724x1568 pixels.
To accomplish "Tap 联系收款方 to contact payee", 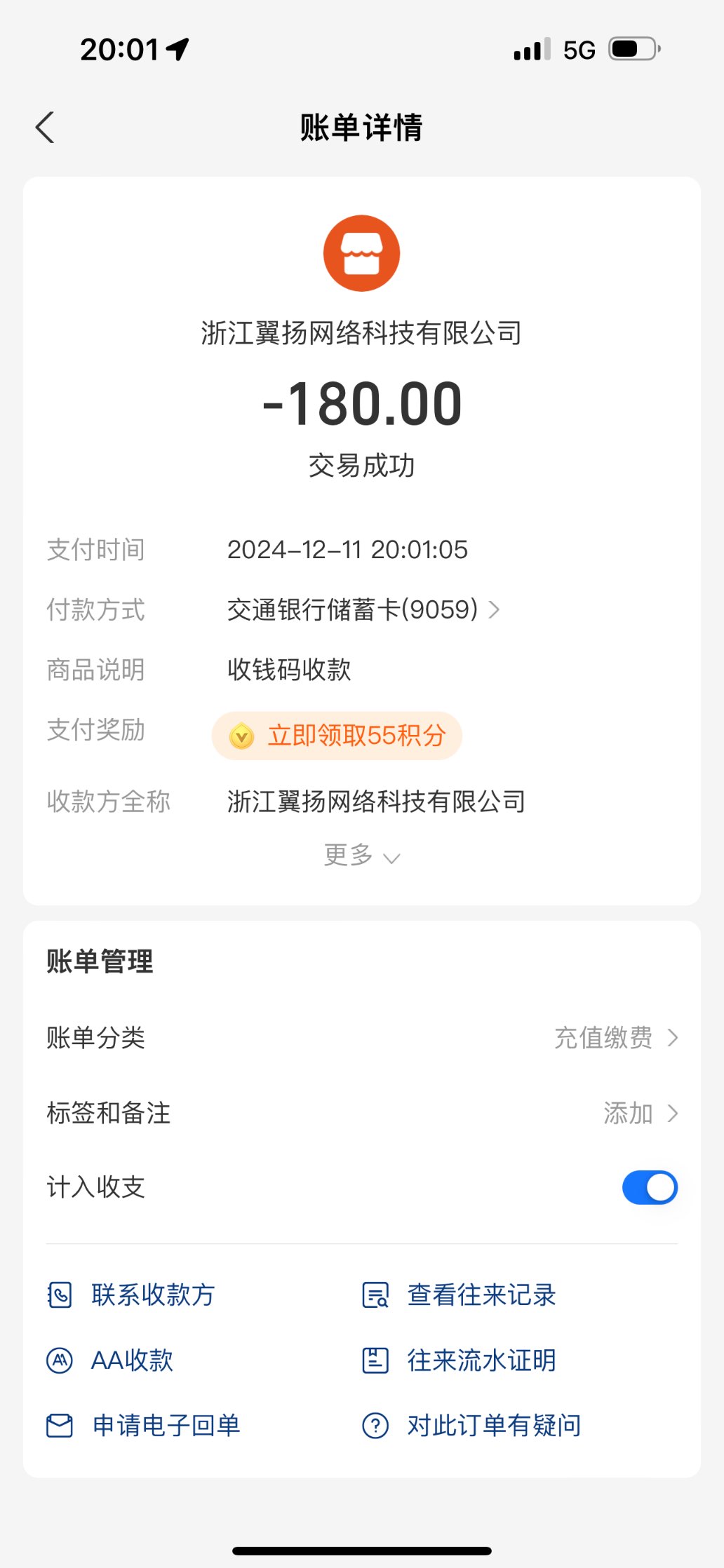I will click(x=152, y=1295).
